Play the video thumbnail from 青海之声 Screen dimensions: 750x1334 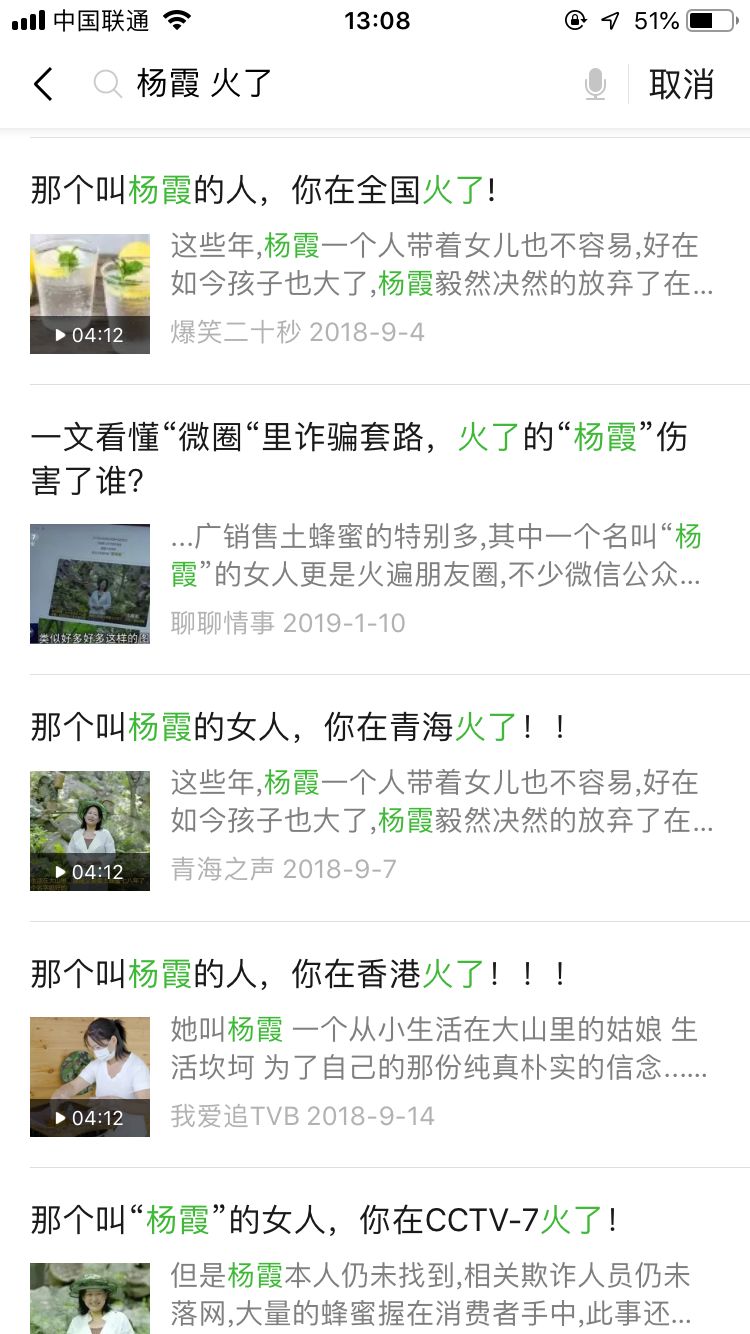[x=90, y=831]
